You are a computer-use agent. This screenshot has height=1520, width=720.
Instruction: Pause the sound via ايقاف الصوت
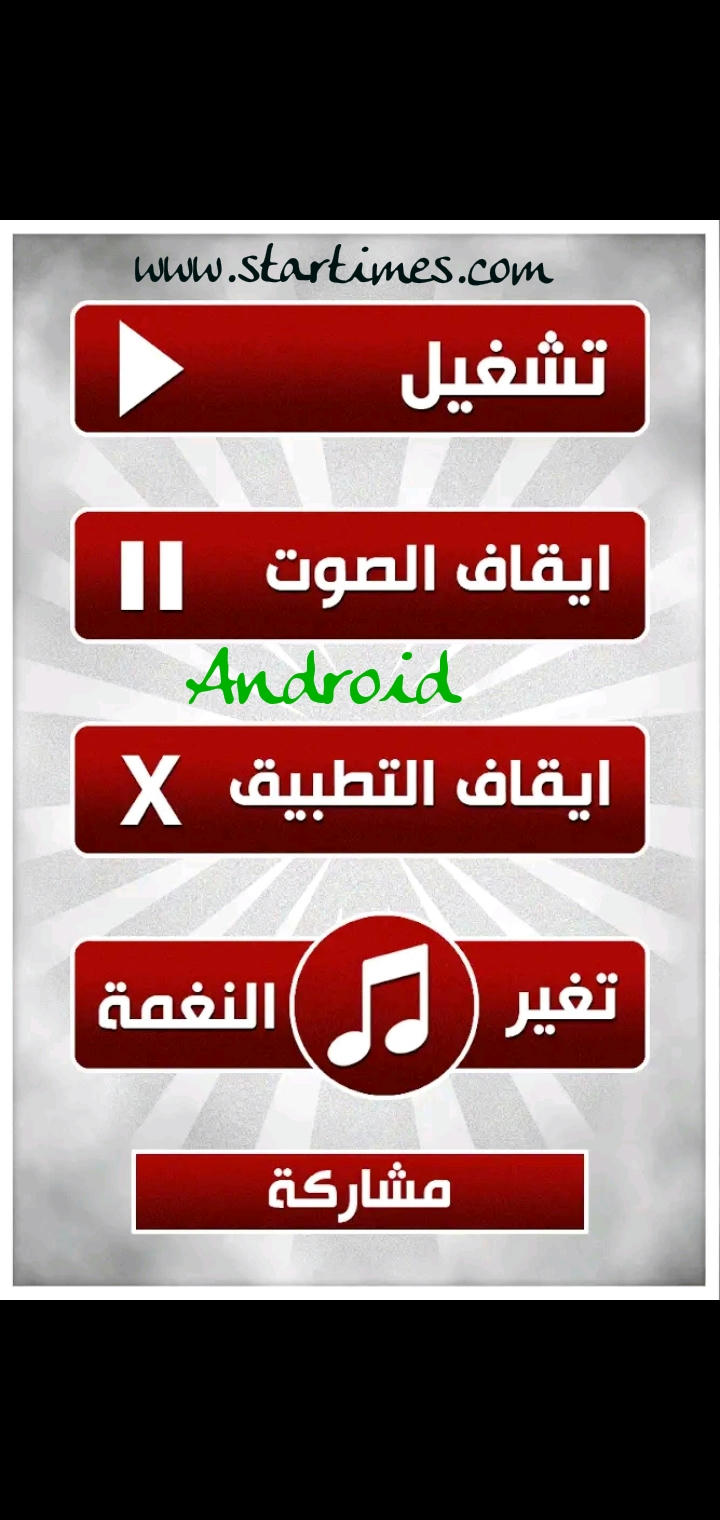360,575
